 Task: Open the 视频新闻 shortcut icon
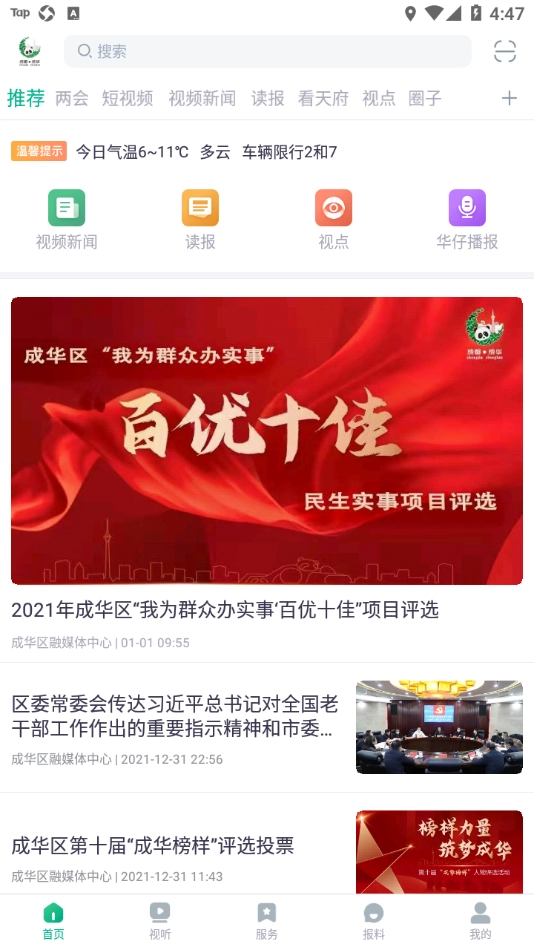67,220
